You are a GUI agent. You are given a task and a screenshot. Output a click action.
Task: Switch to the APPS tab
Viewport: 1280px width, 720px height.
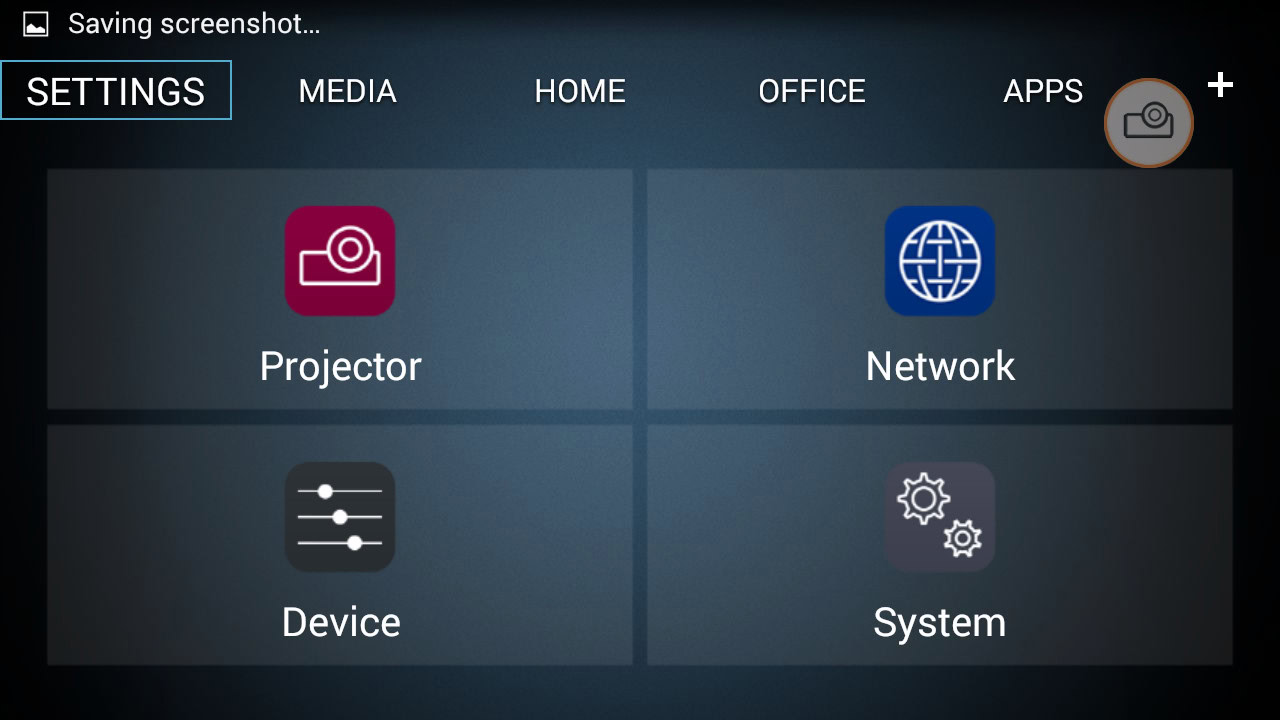click(1043, 91)
